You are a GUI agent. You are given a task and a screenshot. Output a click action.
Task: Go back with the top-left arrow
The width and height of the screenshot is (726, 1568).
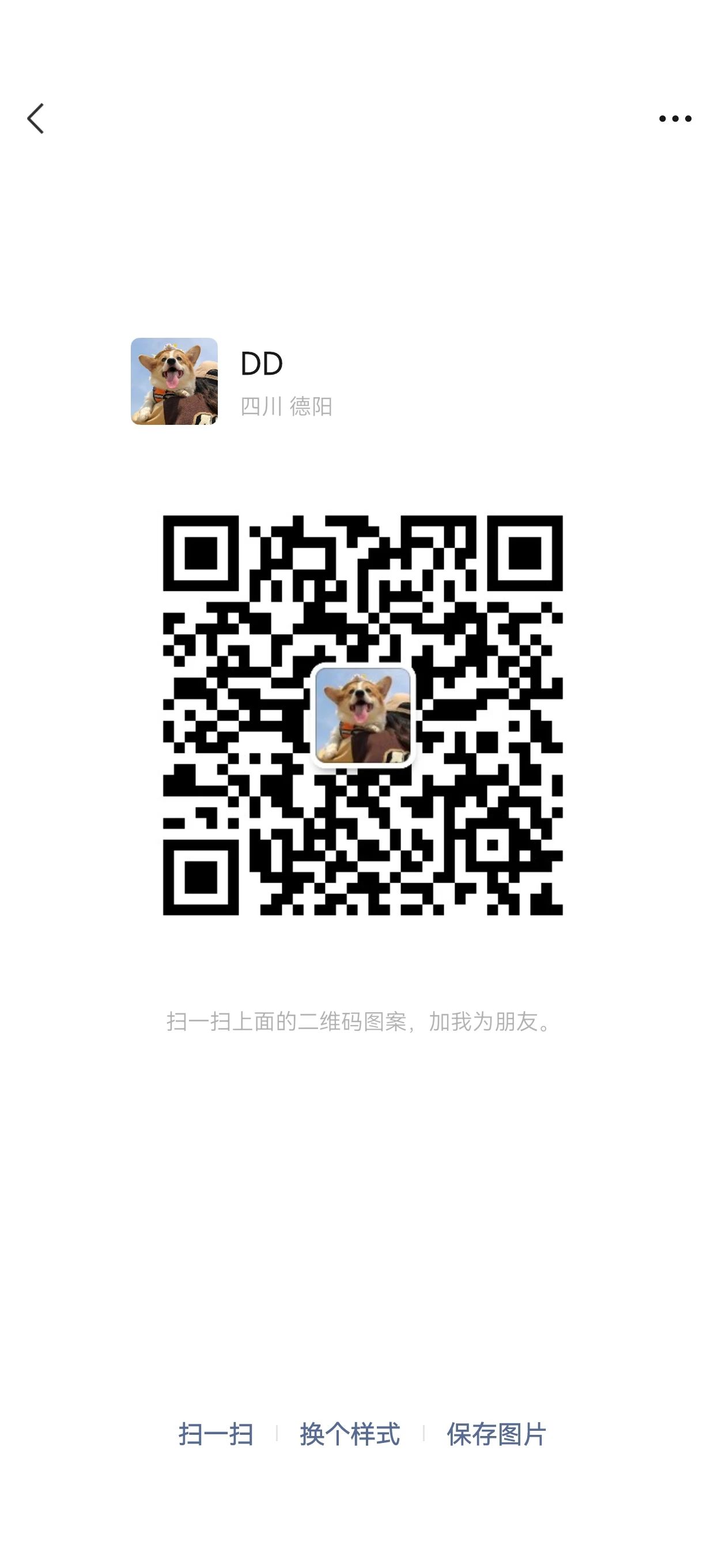[35, 118]
